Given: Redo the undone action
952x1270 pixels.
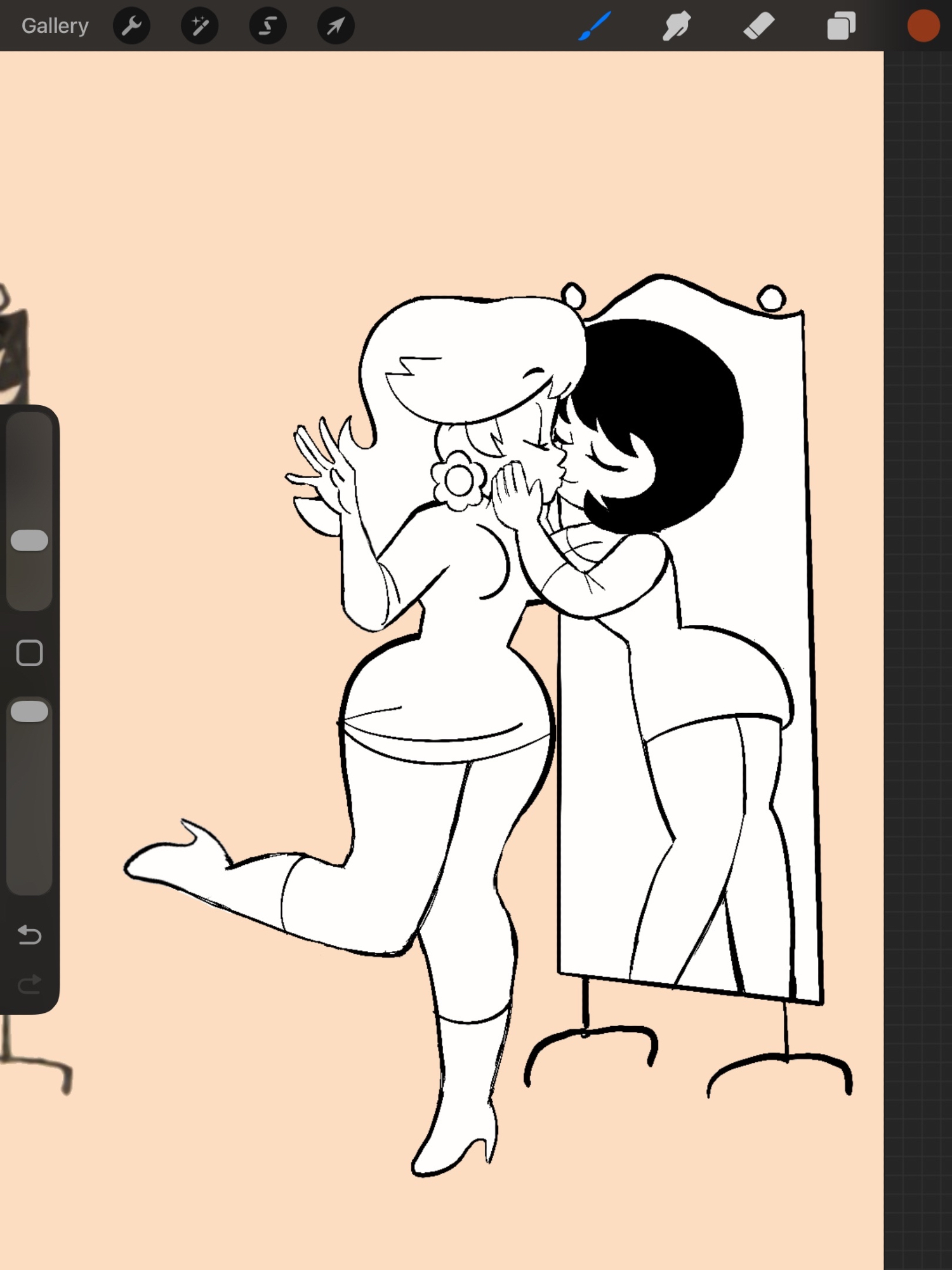Looking at the screenshot, I should (x=29, y=984).
